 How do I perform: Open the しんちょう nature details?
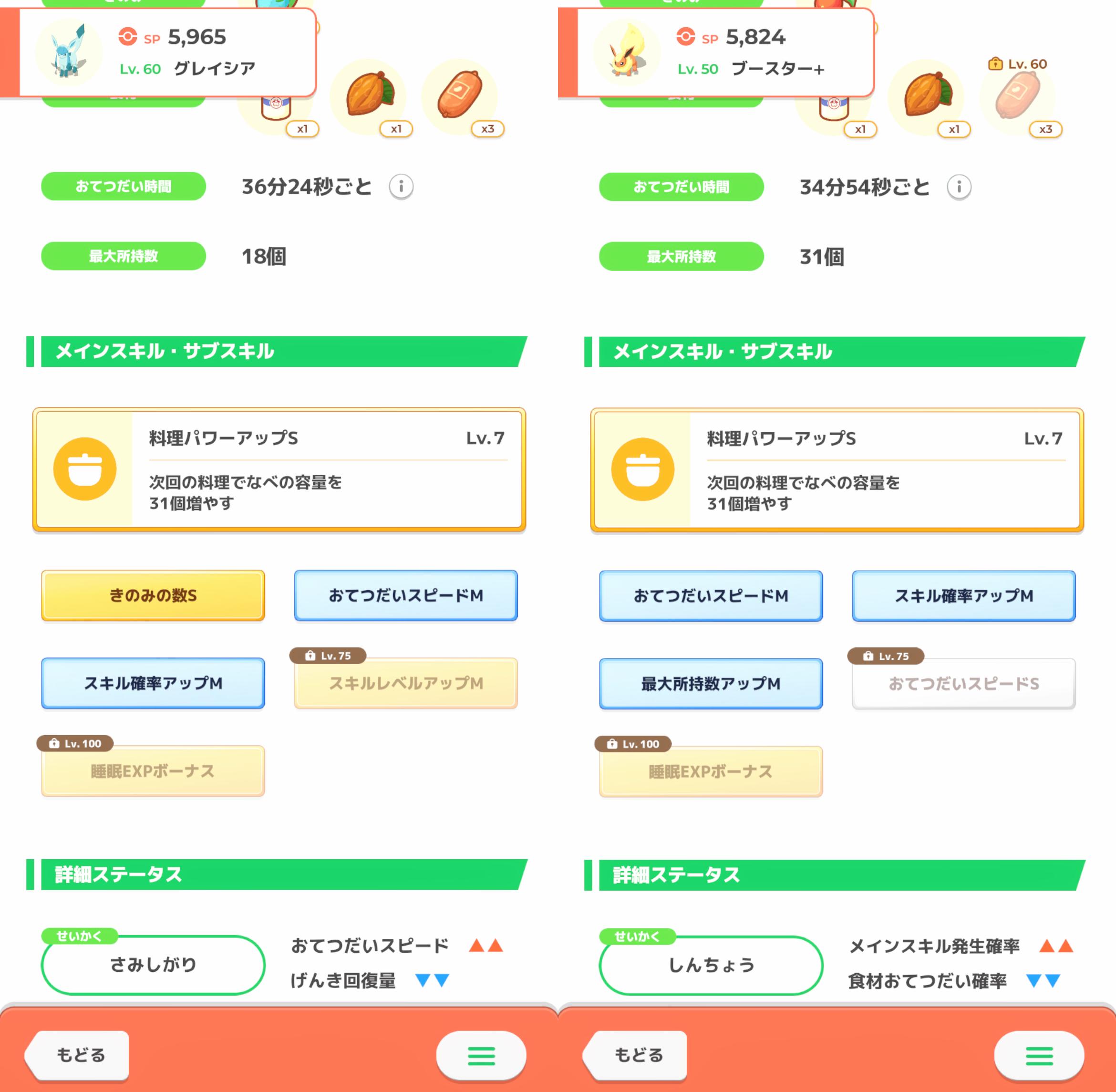click(x=711, y=965)
